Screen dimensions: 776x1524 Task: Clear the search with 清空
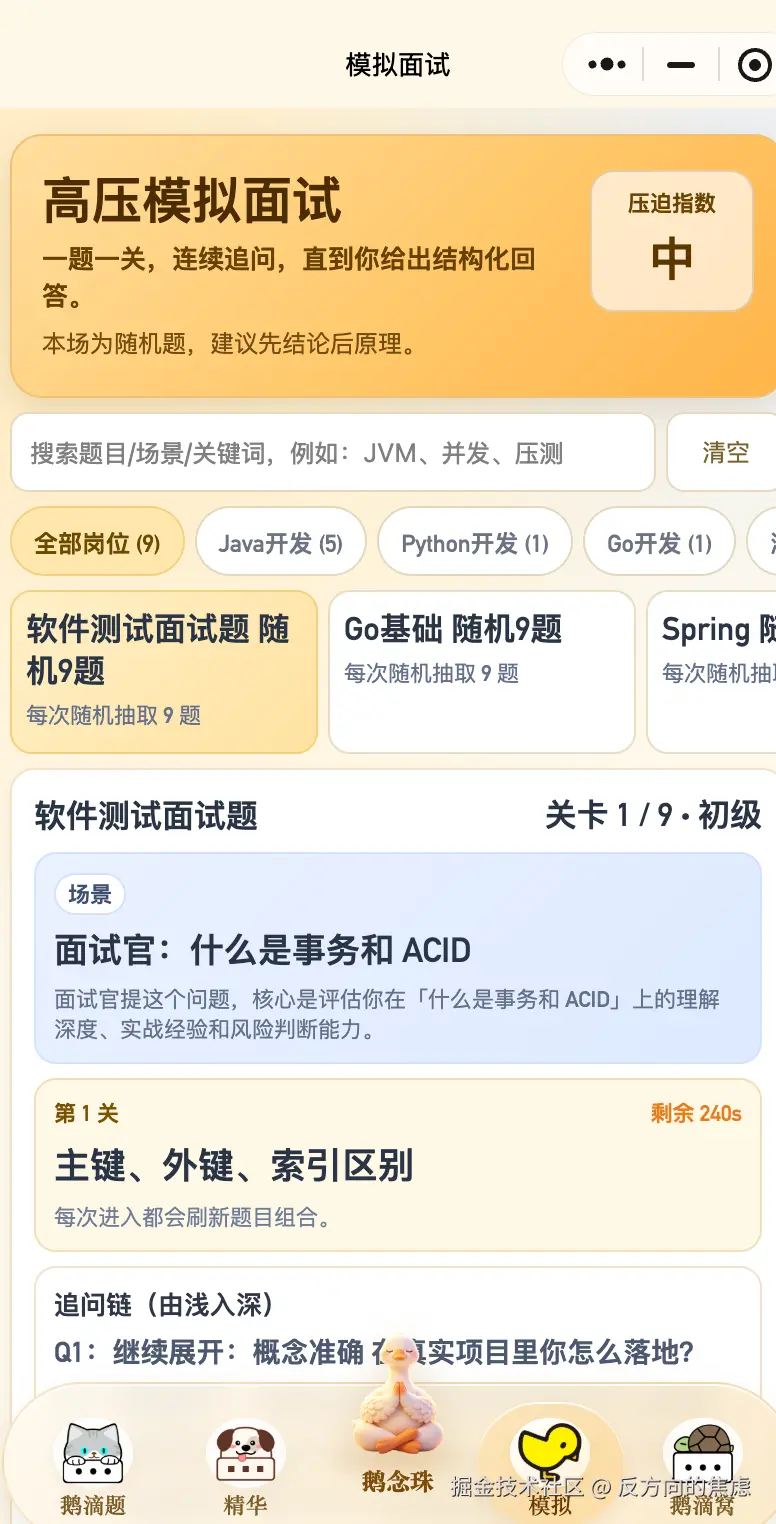pyautogui.click(x=725, y=453)
